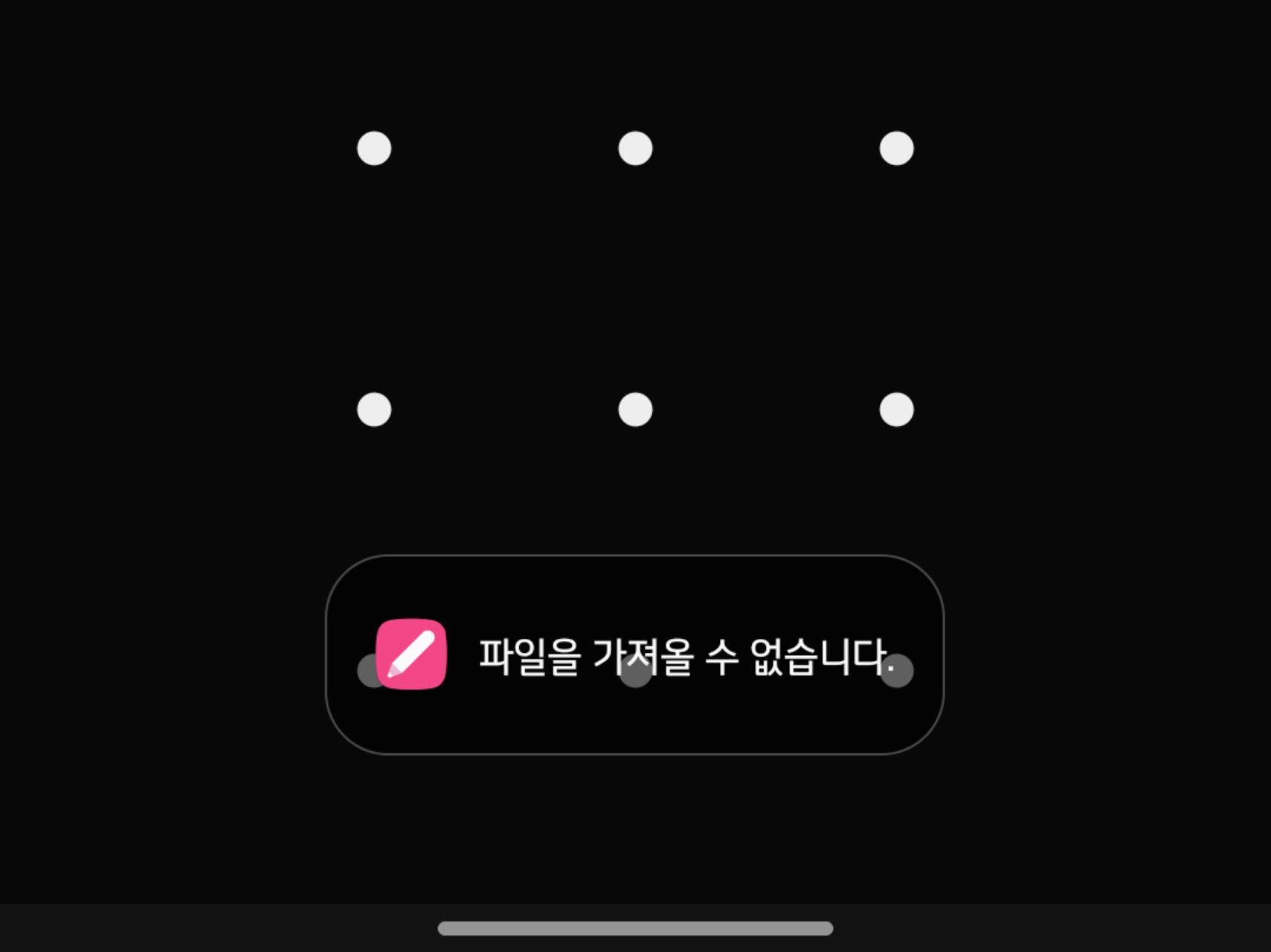Viewport: 1271px width, 952px height.
Task: Tap the middle-row left pattern dot
Action: click(374, 410)
